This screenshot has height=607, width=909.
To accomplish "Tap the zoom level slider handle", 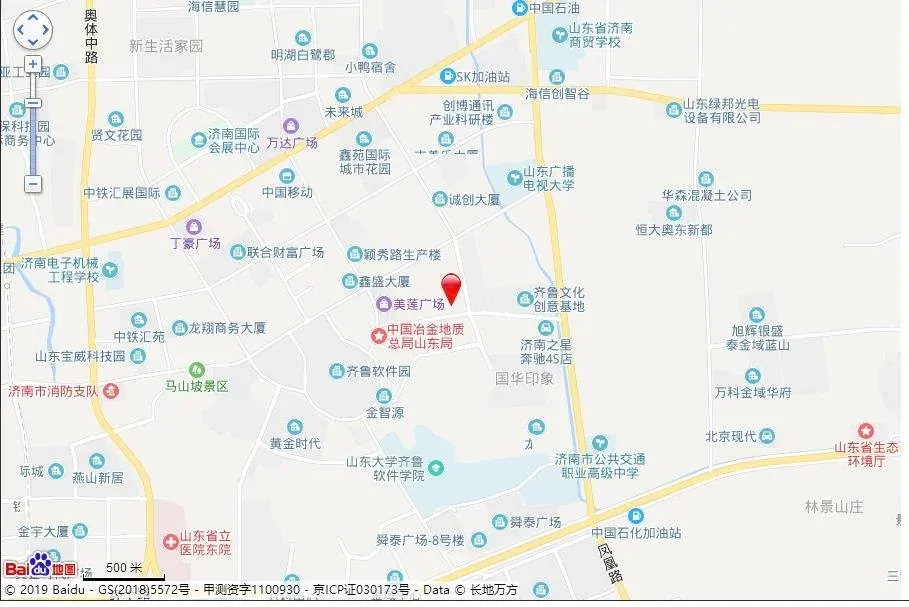I will [33, 103].
